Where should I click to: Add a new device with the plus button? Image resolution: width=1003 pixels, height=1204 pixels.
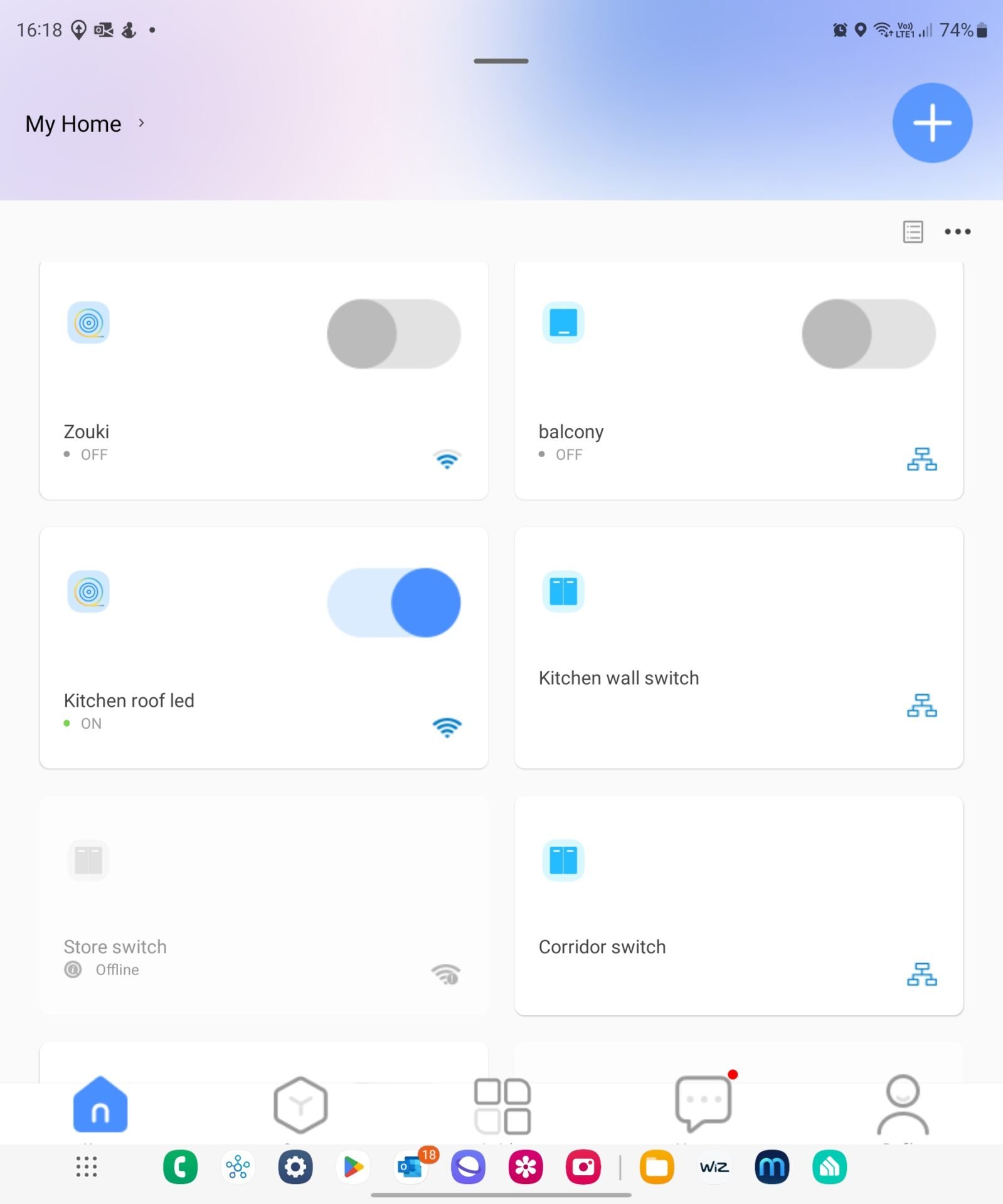pyautogui.click(x=931, y=123)
